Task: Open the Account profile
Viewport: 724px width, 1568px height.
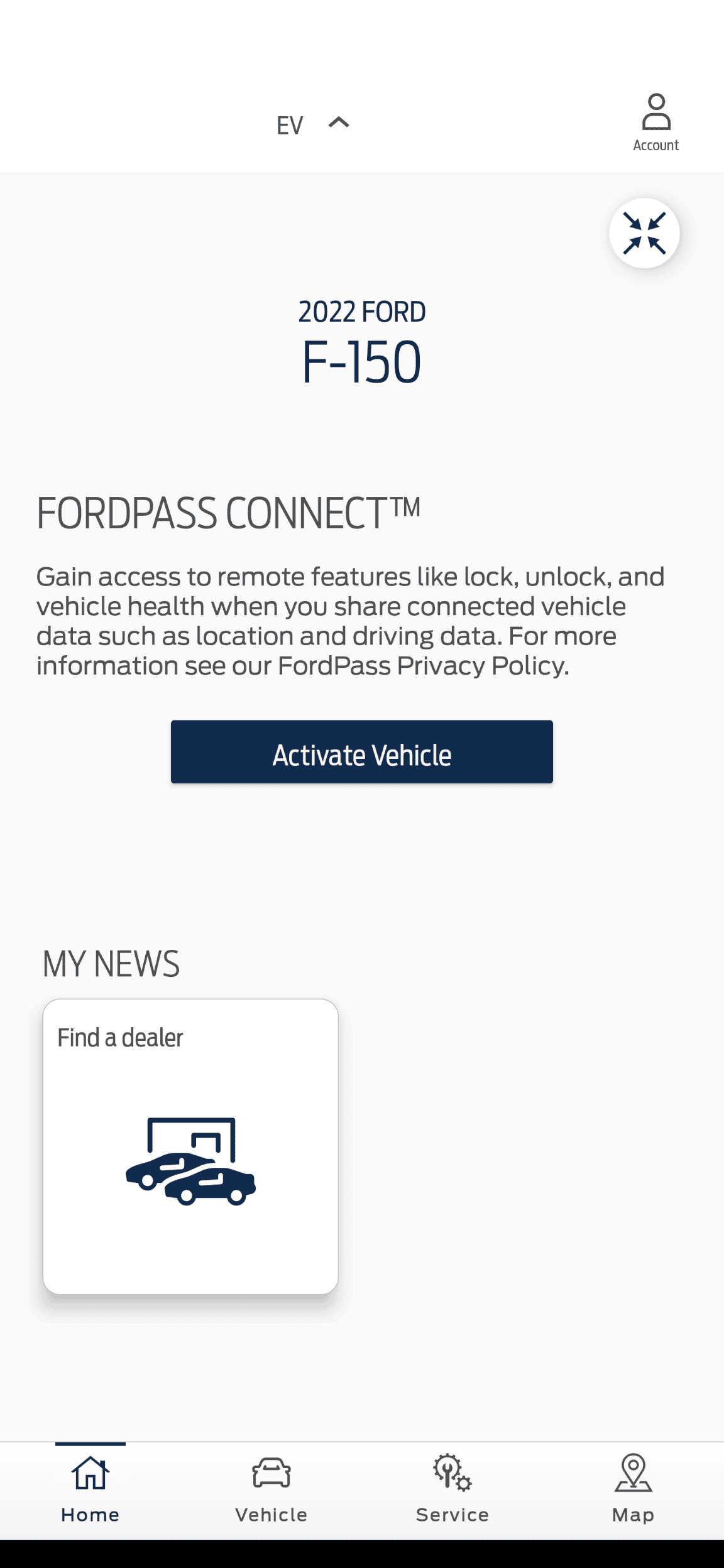Action: pyautogui.click(x=655, y=123)
